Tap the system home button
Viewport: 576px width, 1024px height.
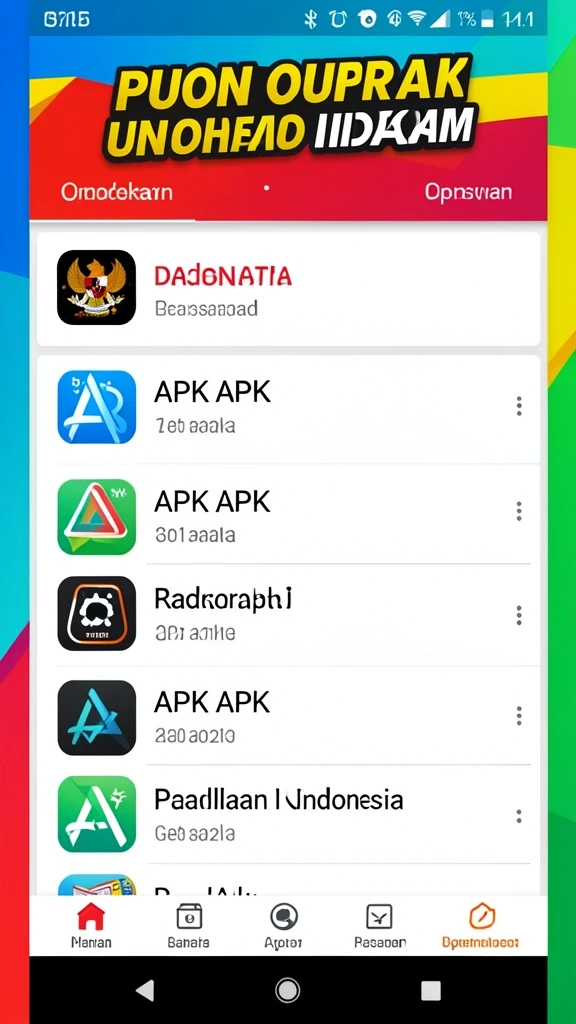point(287,990)
